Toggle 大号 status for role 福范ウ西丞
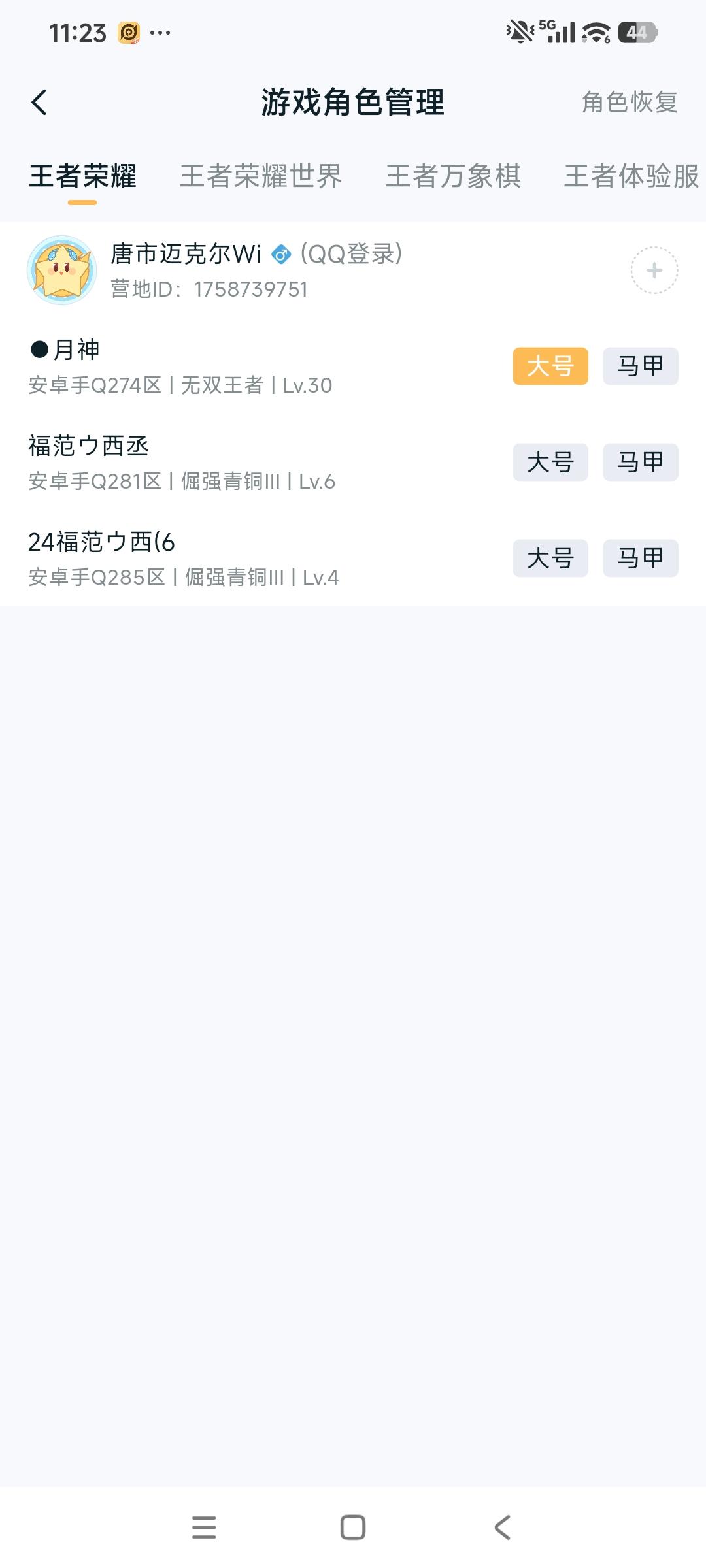Viewport: 706px width, 1568px height. [x=550, y=463]
